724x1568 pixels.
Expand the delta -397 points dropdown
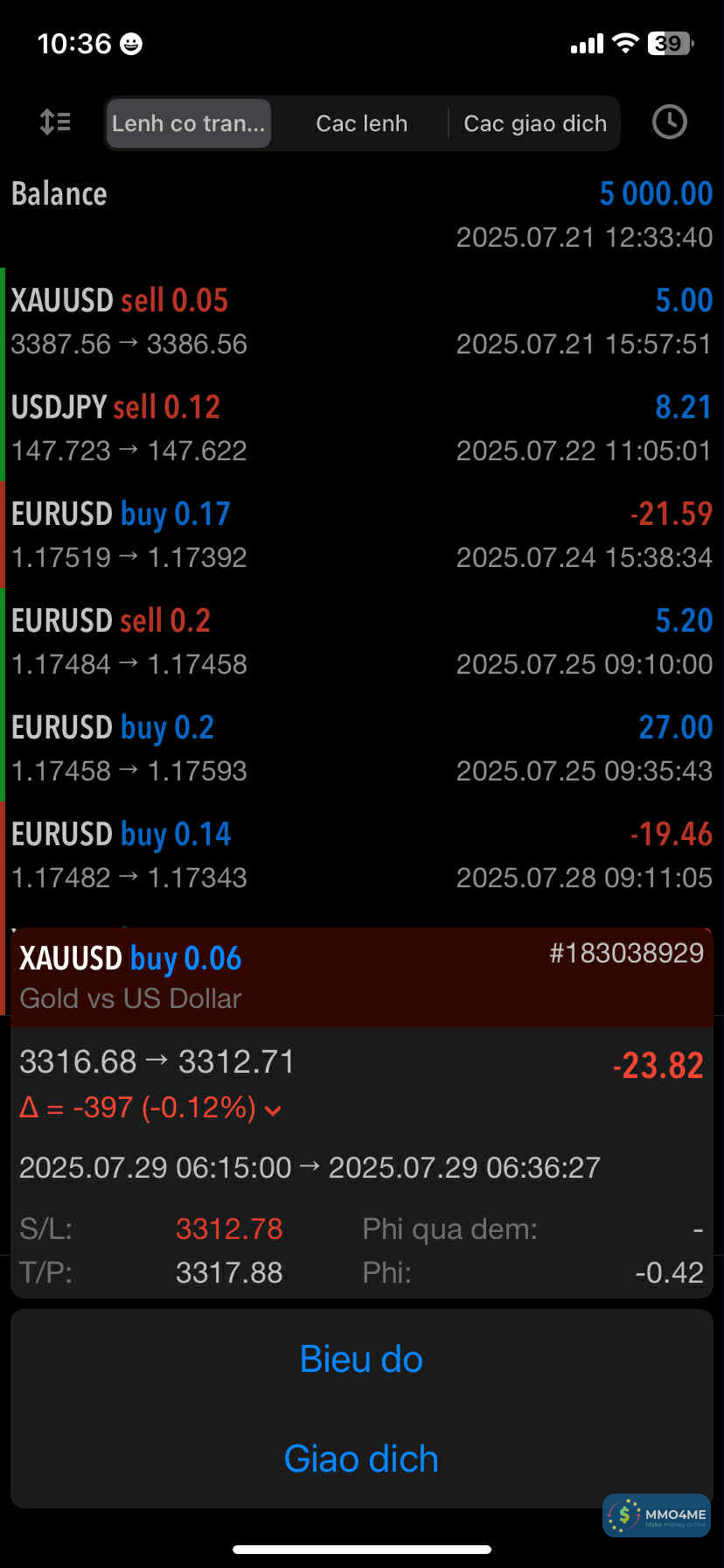[272, 1110]
